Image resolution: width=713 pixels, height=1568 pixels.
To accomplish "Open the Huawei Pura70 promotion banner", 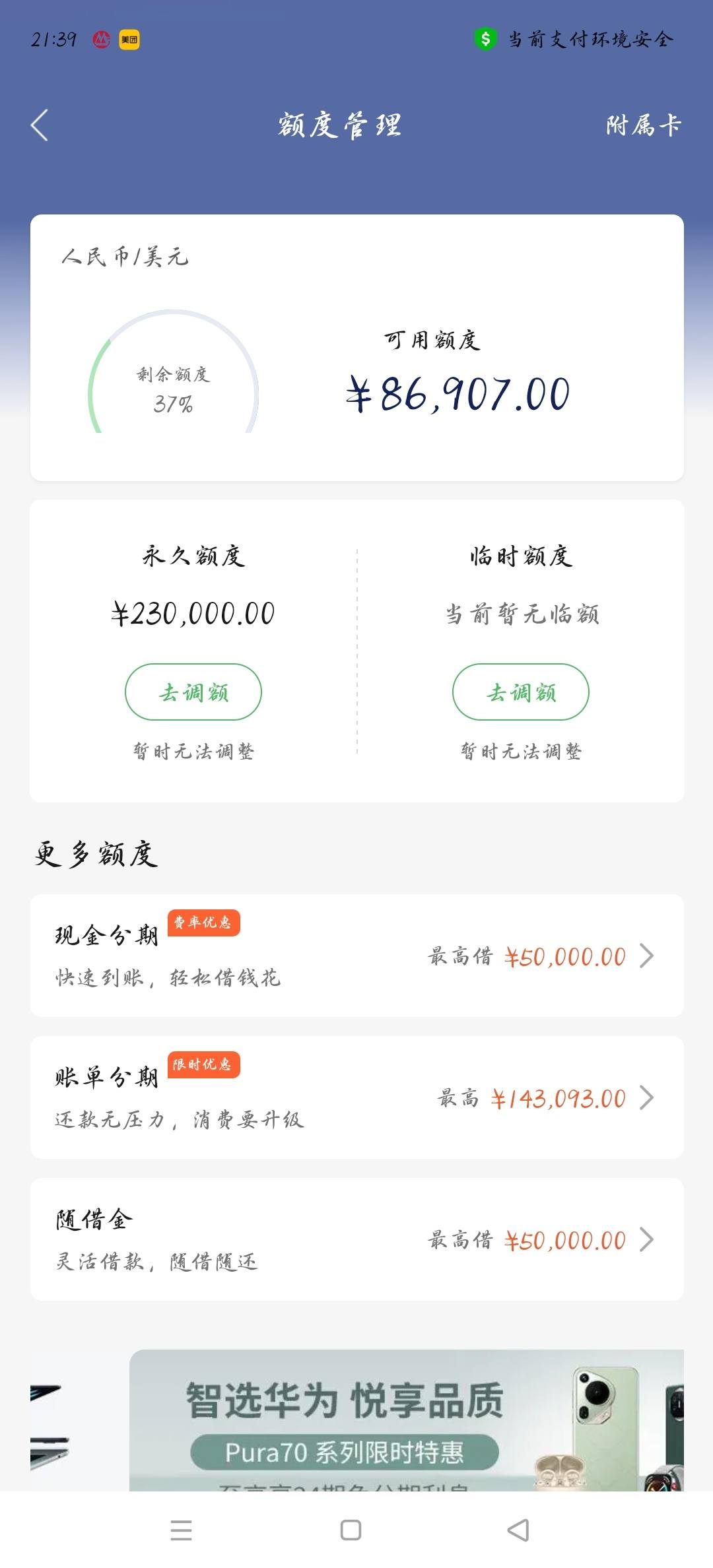I will pyautogui.click(x=407, y=1420).
